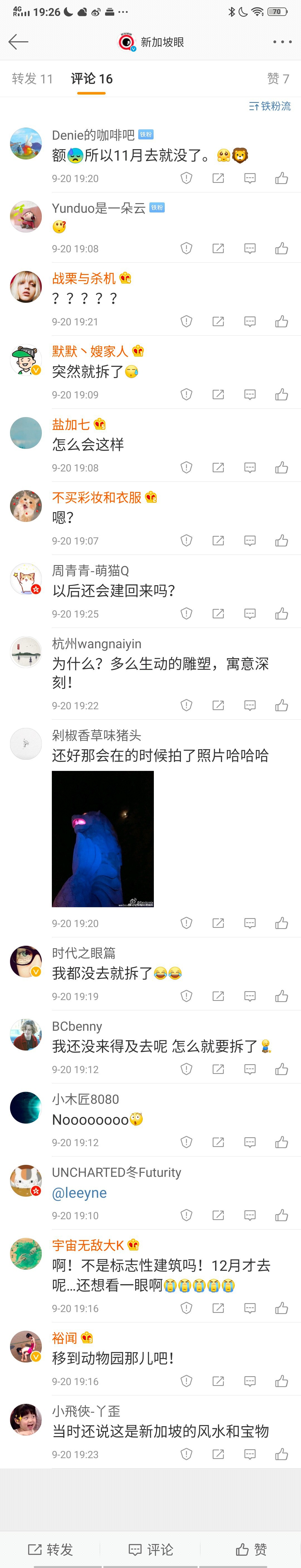Screen dimensions: 301x1568
Task: Reply to 宇宙无敌大K's comment
Action: click(250, 1308)
